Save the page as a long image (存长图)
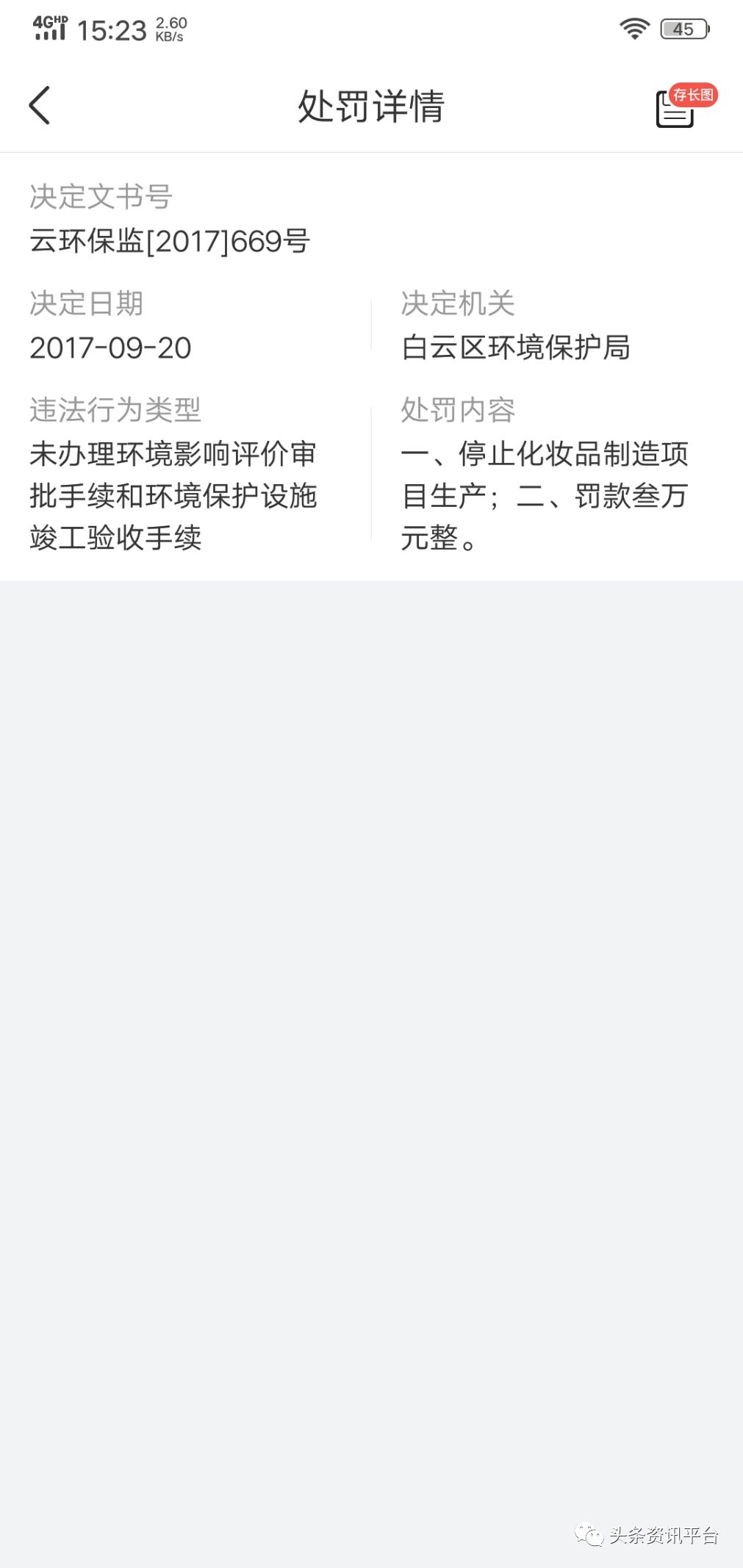 pyautogui.click(x=681, y=107)
